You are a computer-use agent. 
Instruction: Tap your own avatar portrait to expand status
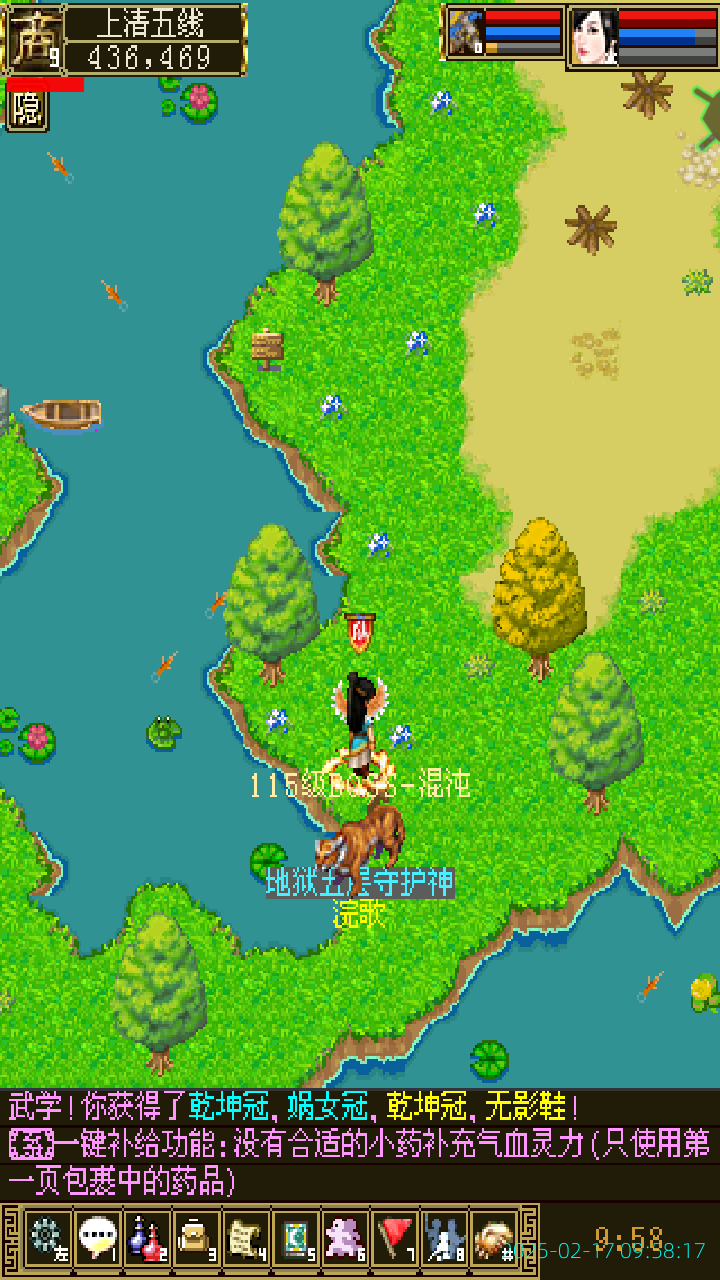pos(468,35)
